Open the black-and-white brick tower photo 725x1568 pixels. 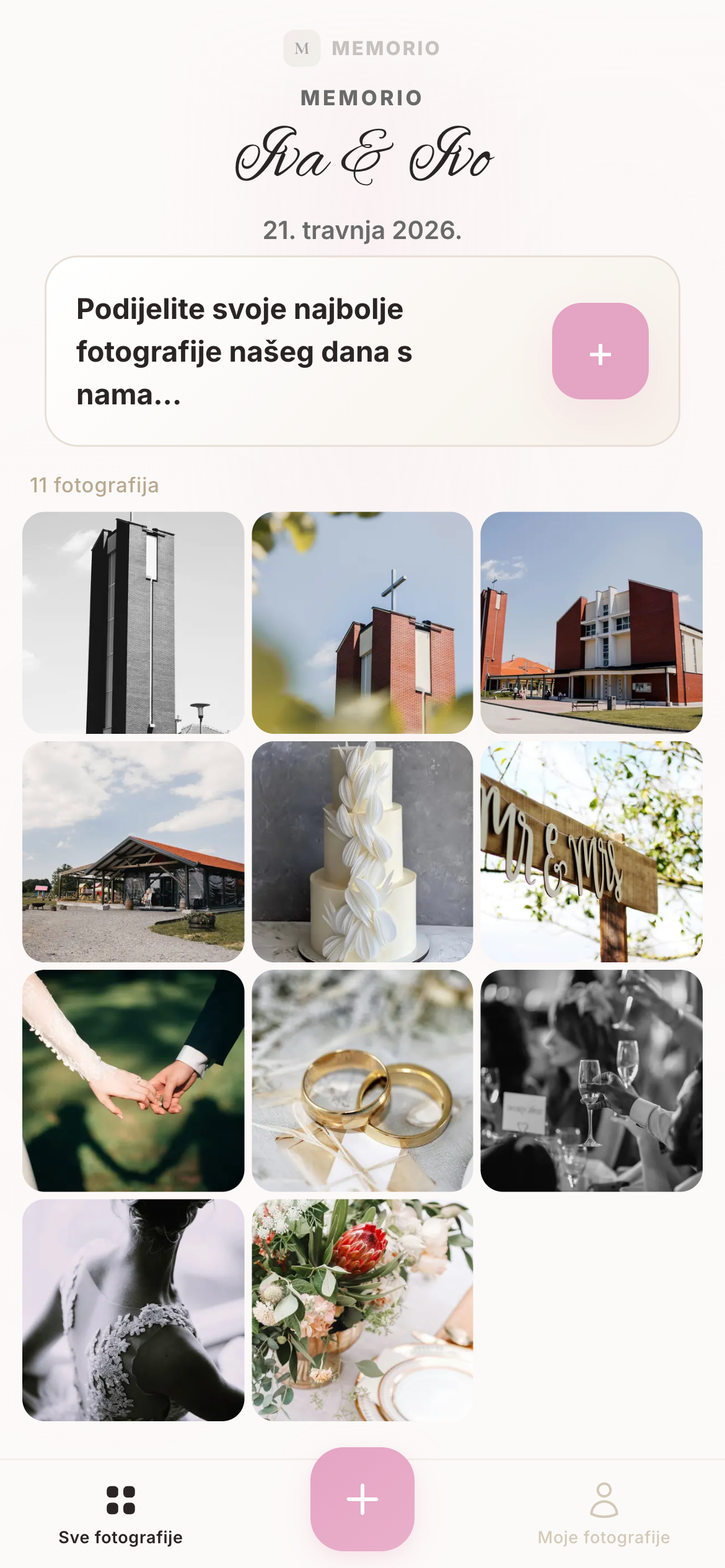(x=133, y=622)
